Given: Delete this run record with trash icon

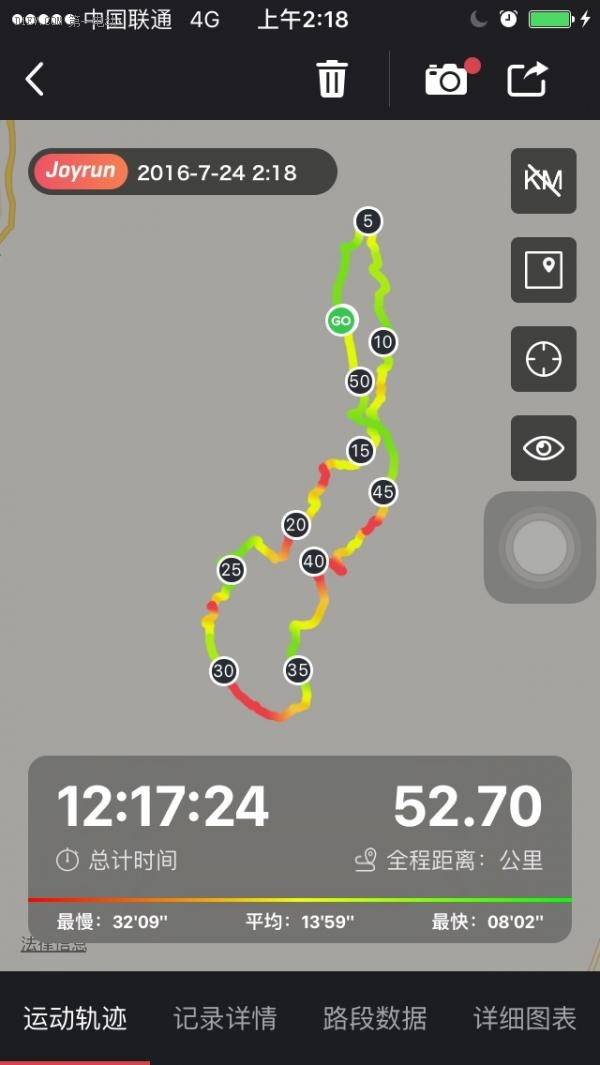Looking at the screenshot, I should tap(332, 78).
